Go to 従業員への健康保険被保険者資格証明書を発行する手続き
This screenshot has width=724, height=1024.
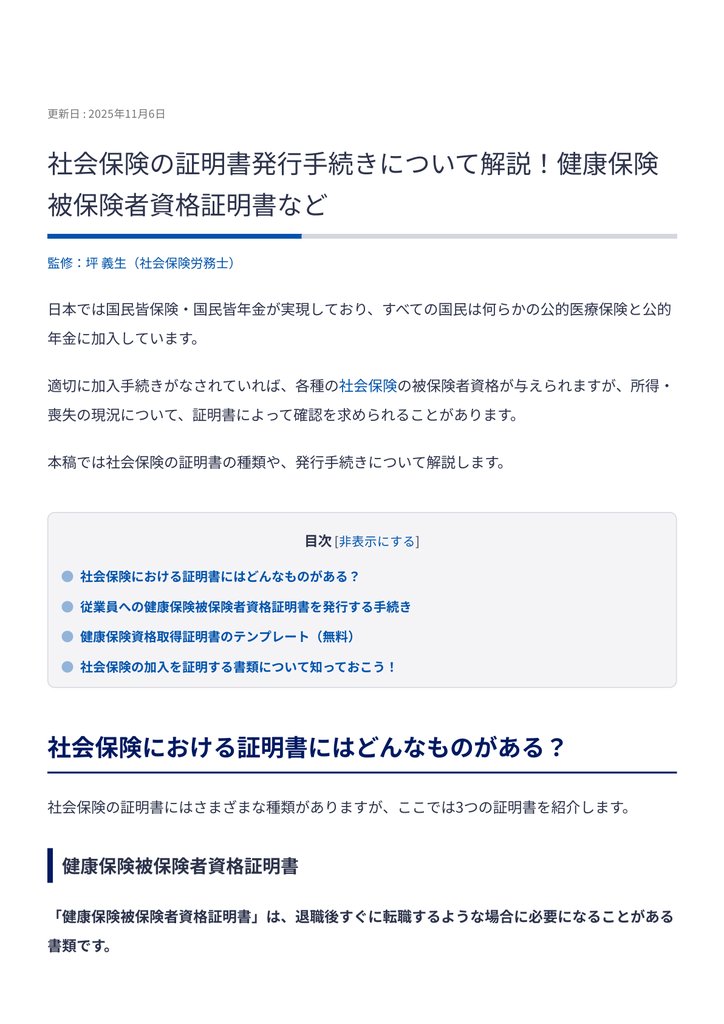[245, 607]
